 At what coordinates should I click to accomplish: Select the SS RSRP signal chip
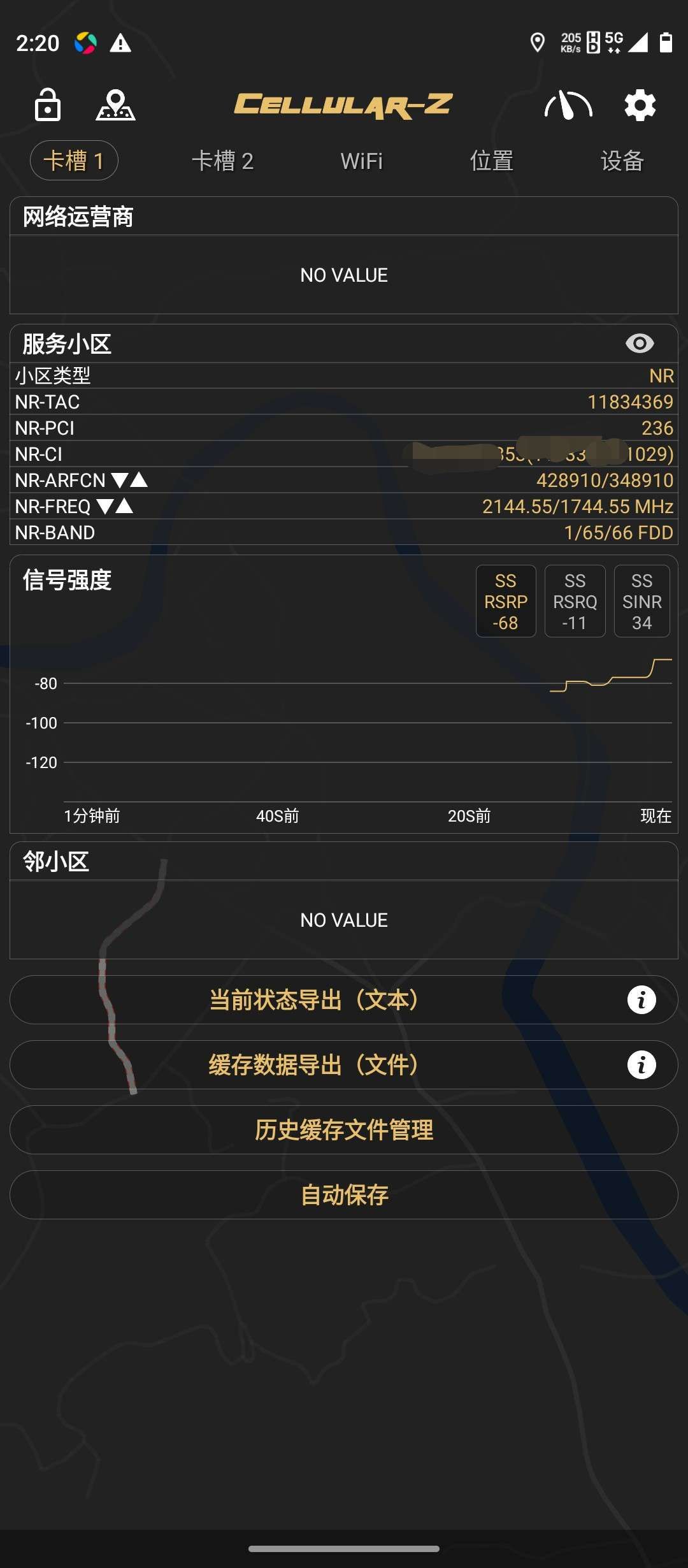[x=506, y=601]
